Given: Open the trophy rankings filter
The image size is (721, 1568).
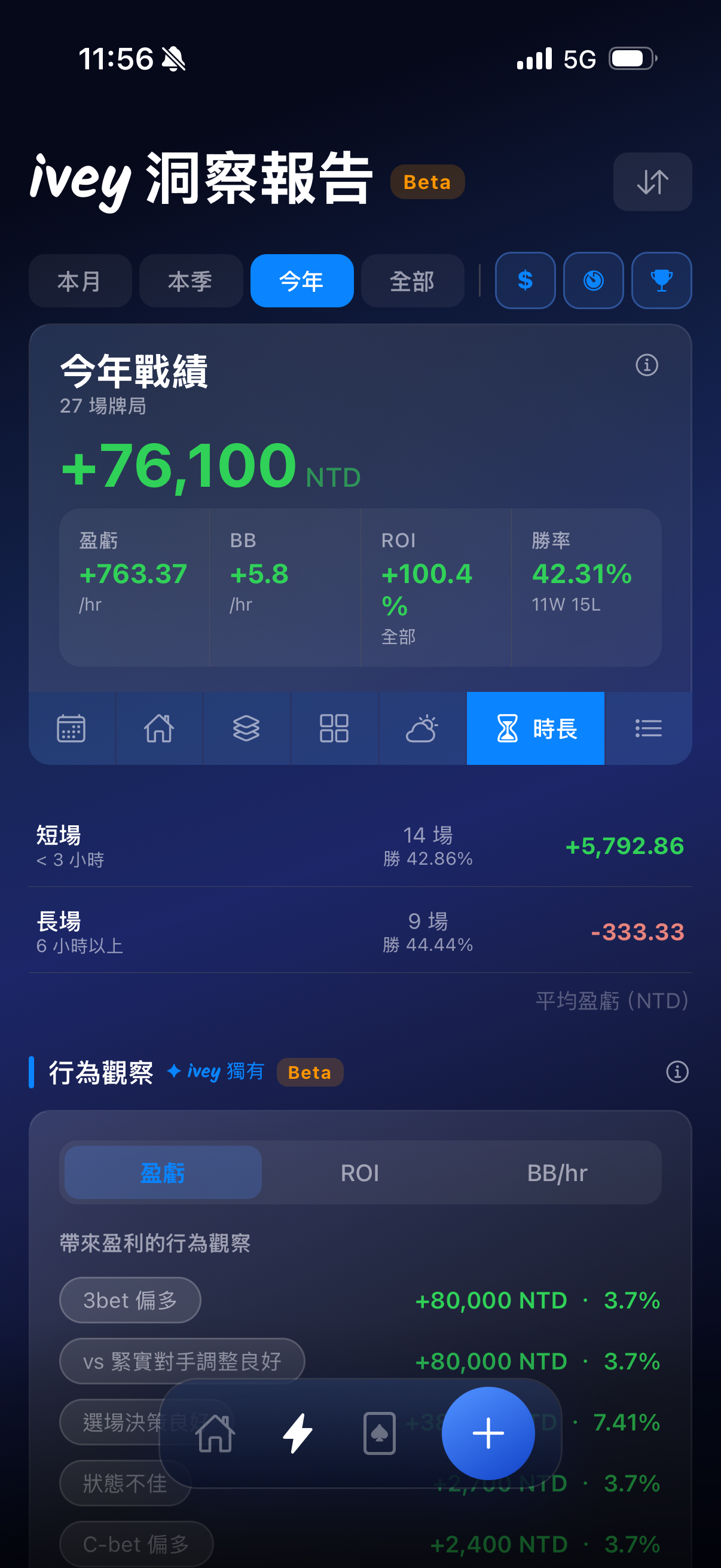Looking at the screenshot, I should [661, 280].
